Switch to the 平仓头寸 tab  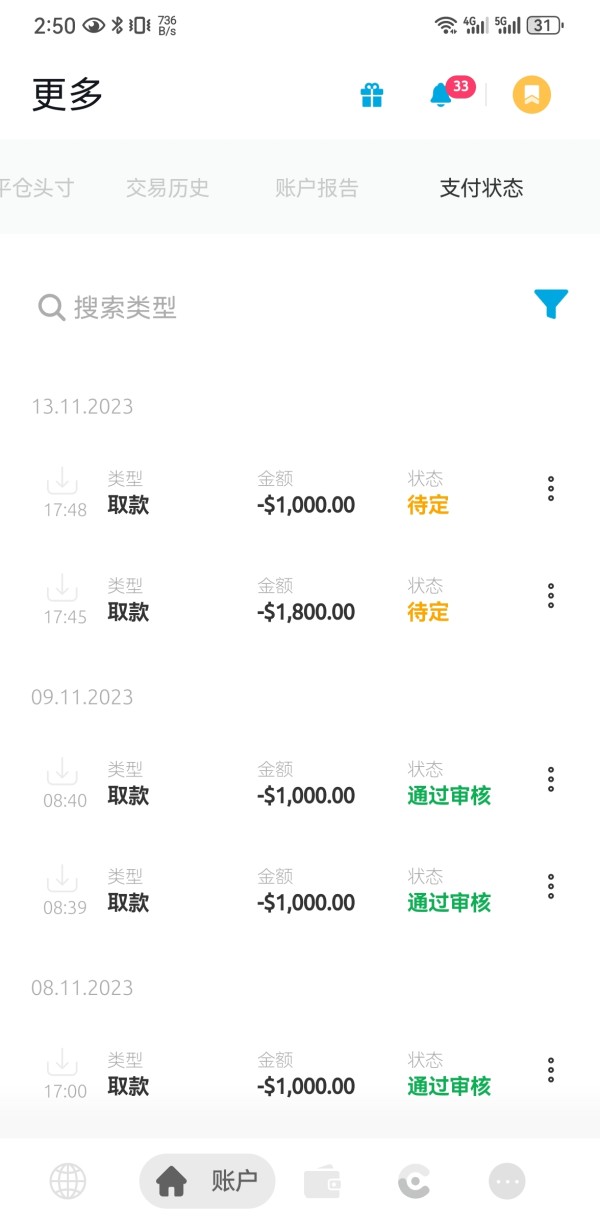click(x=36, y=188)
